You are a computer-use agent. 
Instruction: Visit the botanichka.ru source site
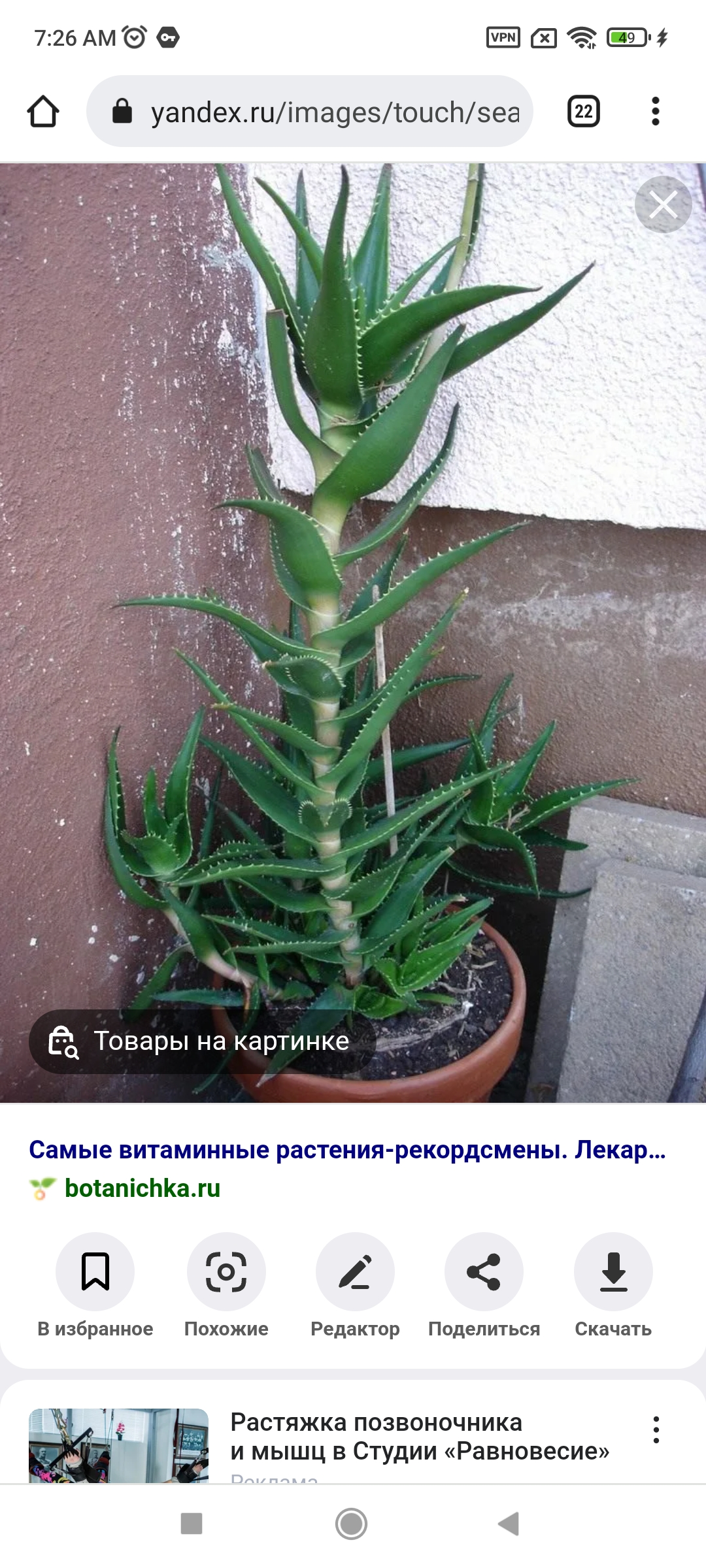click(x=142, y=1188)
